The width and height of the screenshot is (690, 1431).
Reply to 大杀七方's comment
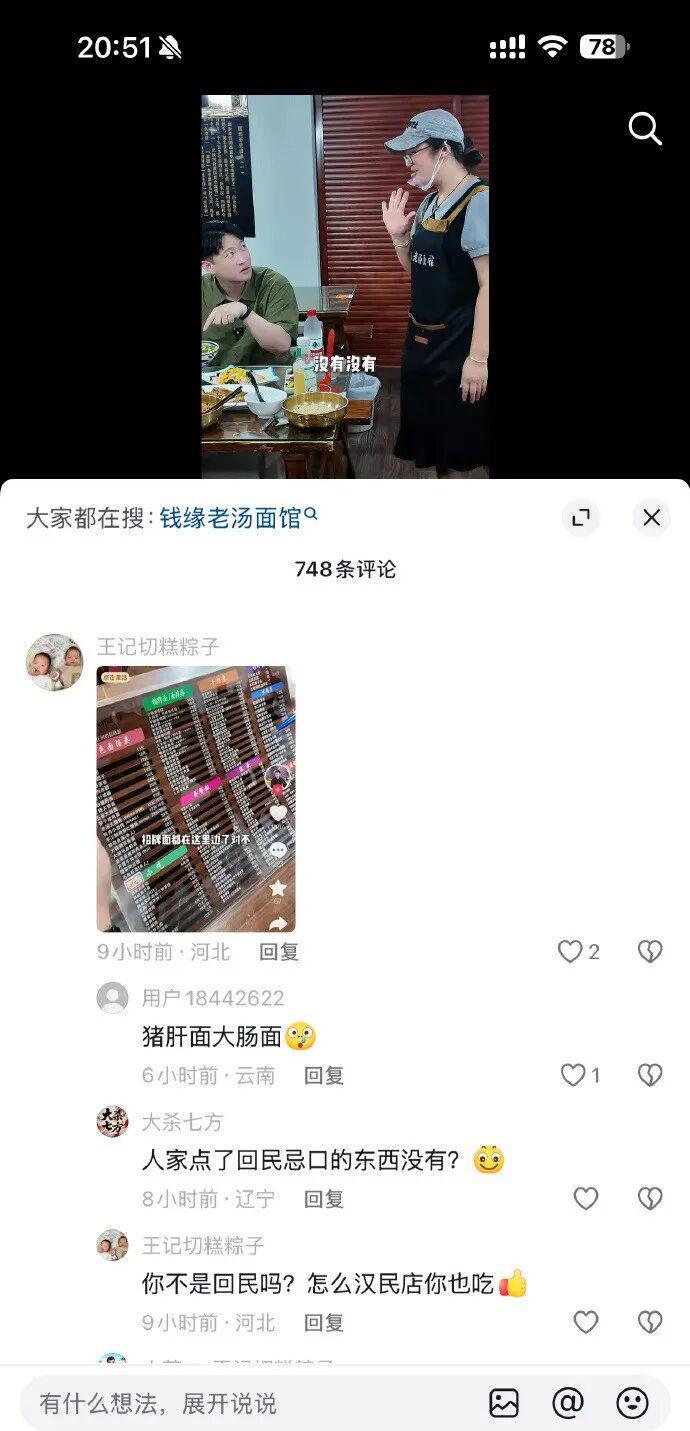tap(324, 1199)
